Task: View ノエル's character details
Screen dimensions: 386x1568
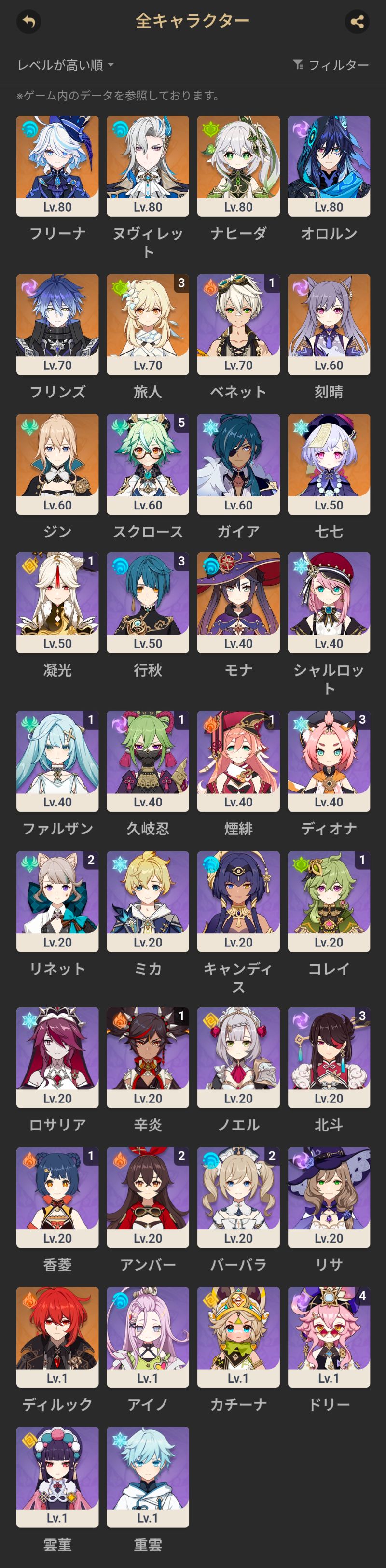Action: click(238, 1058)
